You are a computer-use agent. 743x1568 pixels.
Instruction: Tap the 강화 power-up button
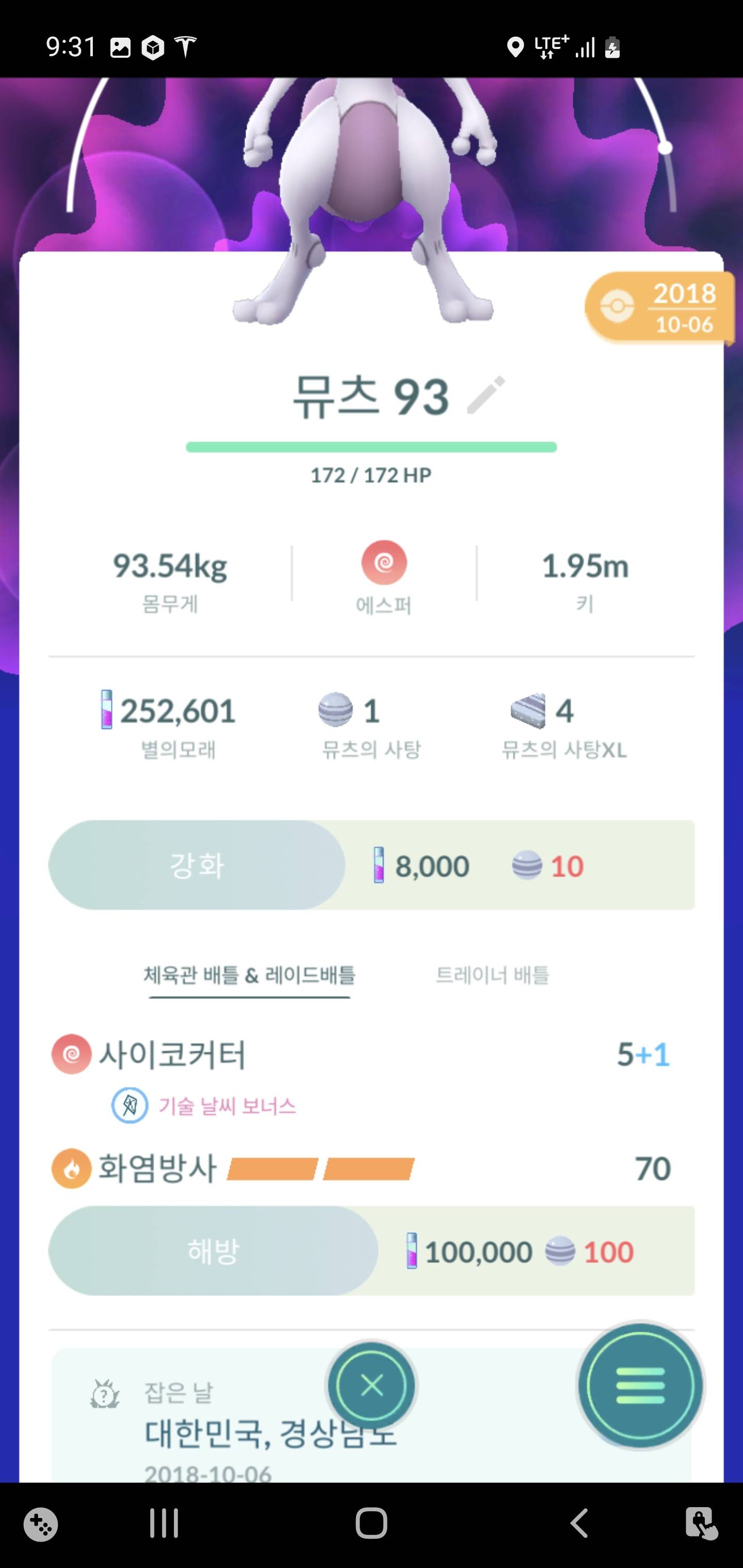197,865
